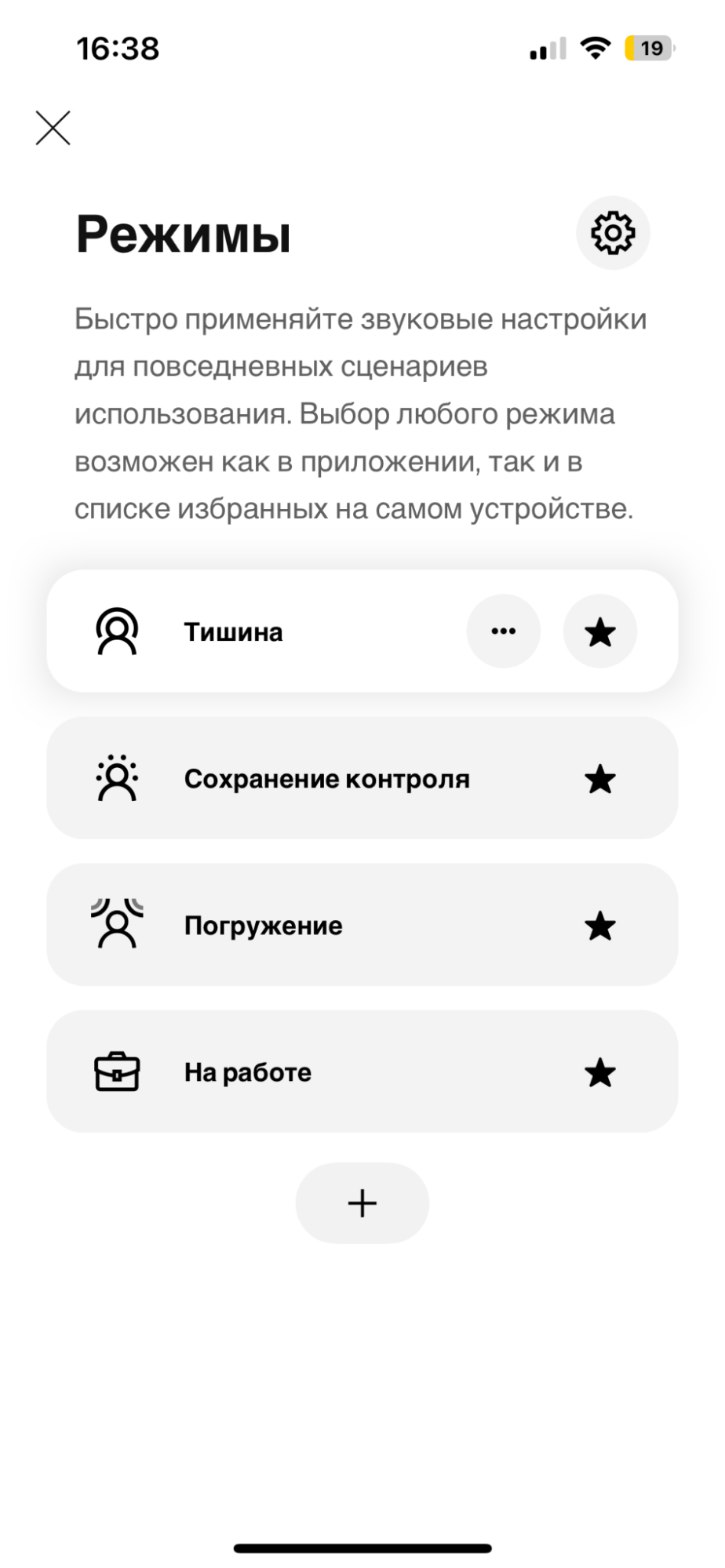Screen dimensions: 725x1568
Task: Select the Тишина mode
Action: 233,631
